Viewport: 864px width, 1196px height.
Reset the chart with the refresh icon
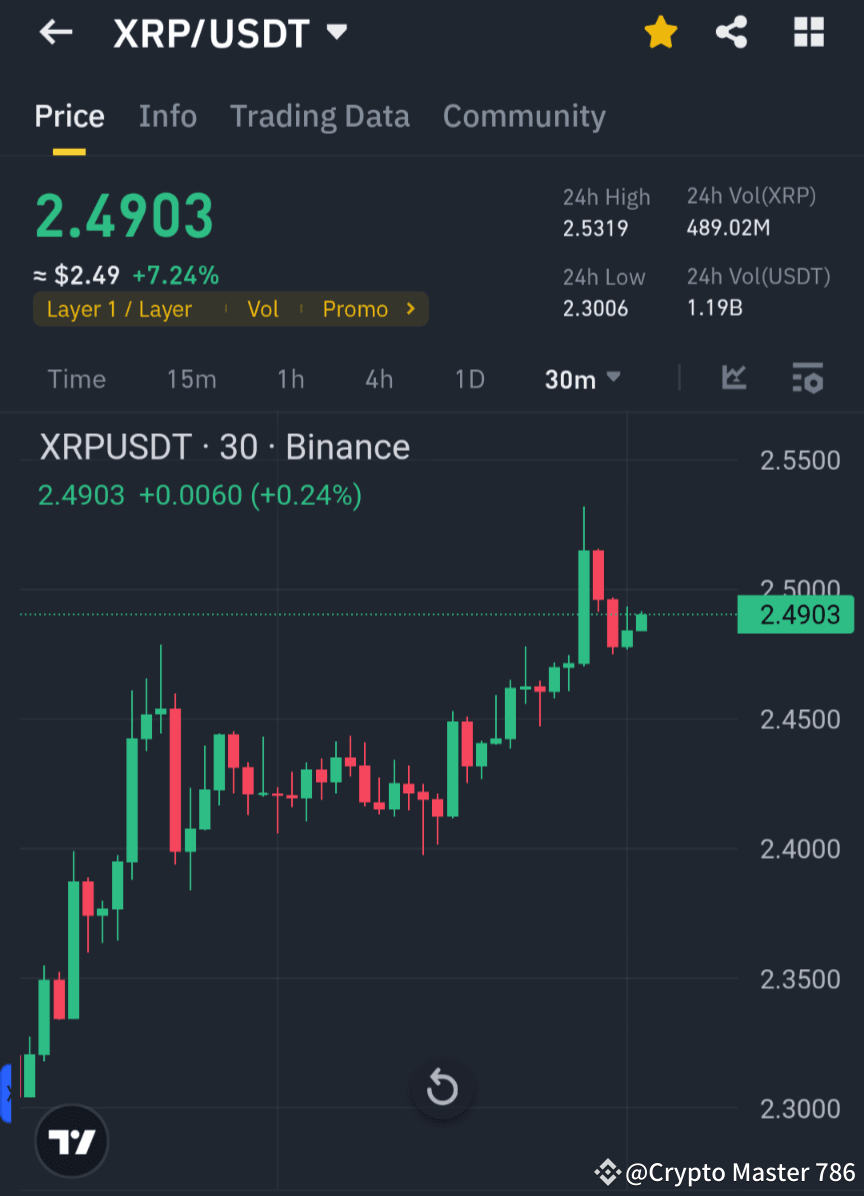click(442, 1088)
